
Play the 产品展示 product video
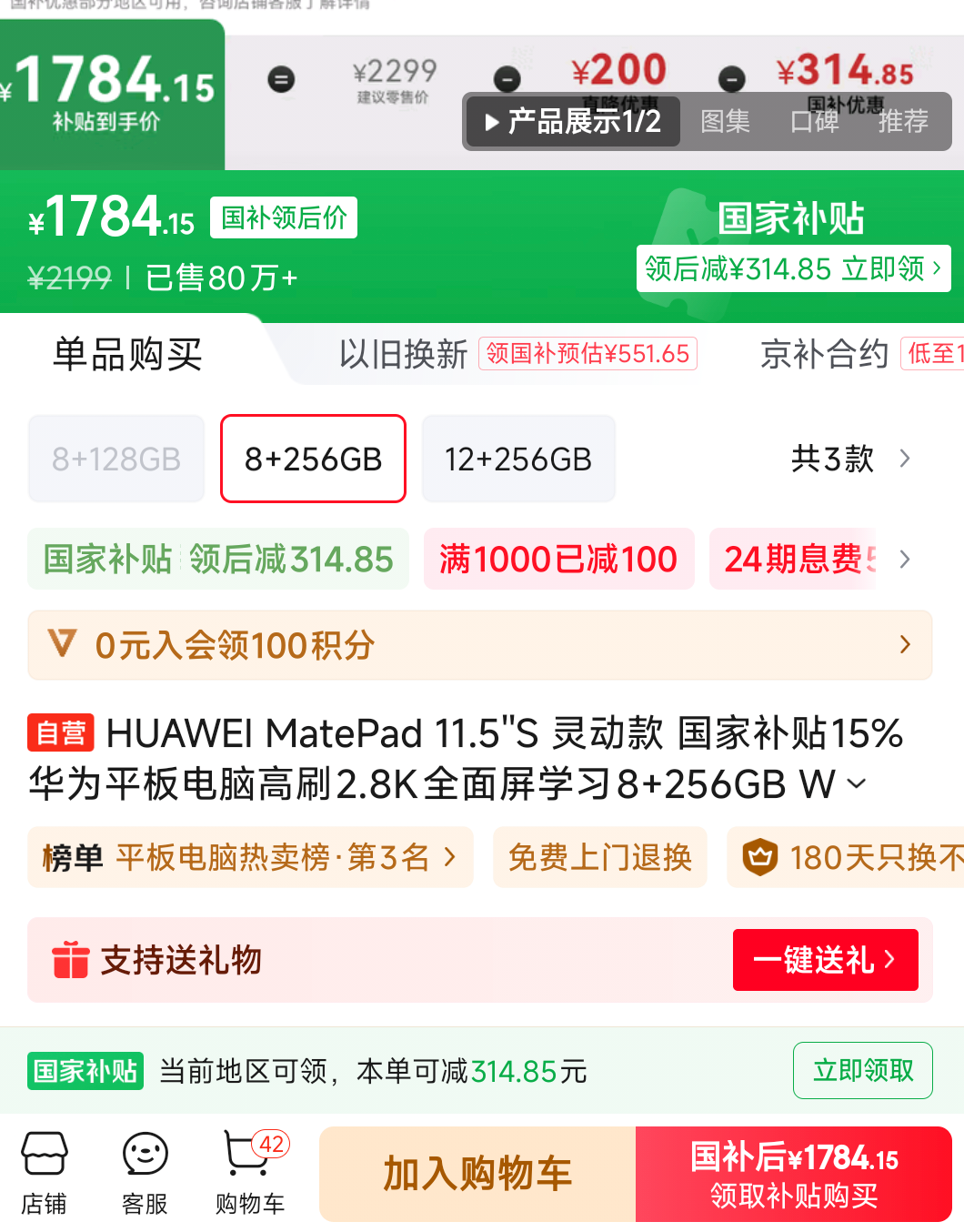[x=573, y=122]
